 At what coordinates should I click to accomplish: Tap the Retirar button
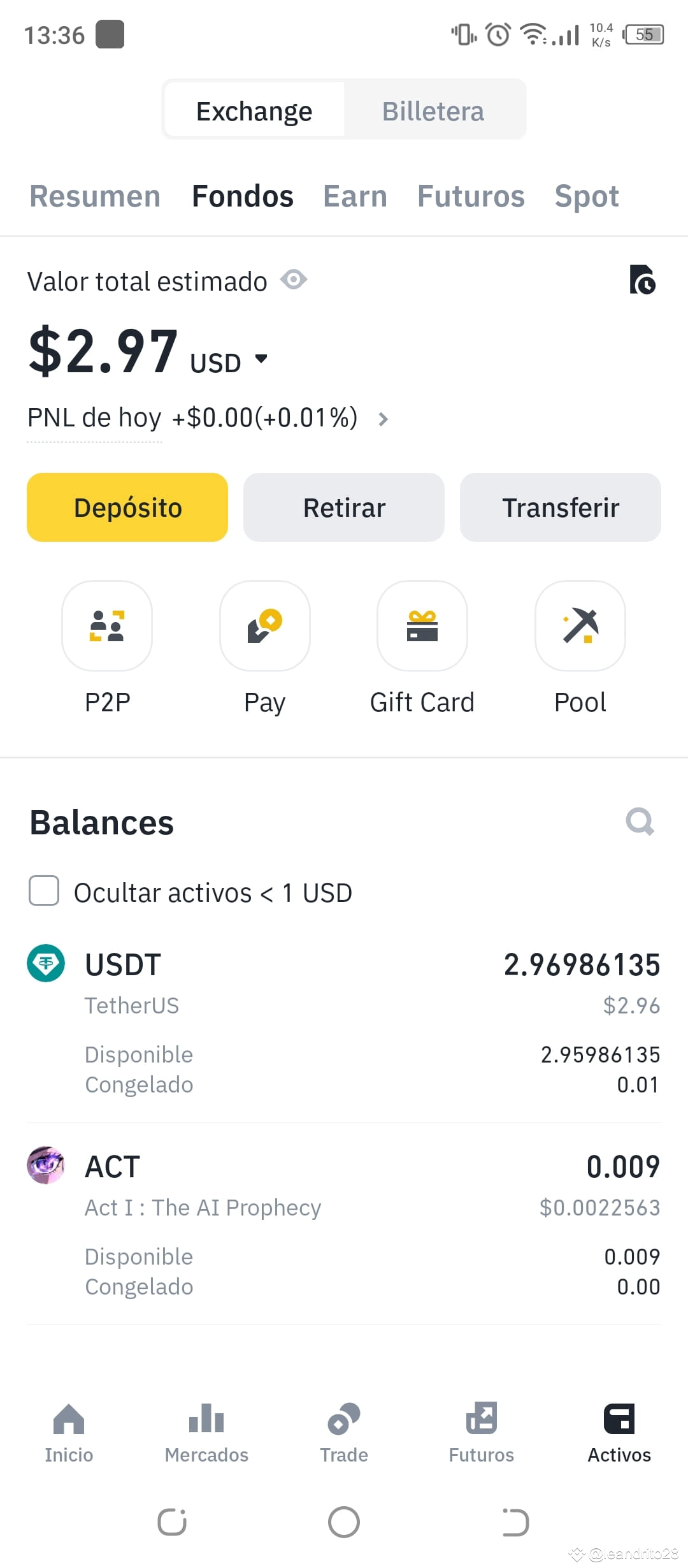(x=343, y=507)
